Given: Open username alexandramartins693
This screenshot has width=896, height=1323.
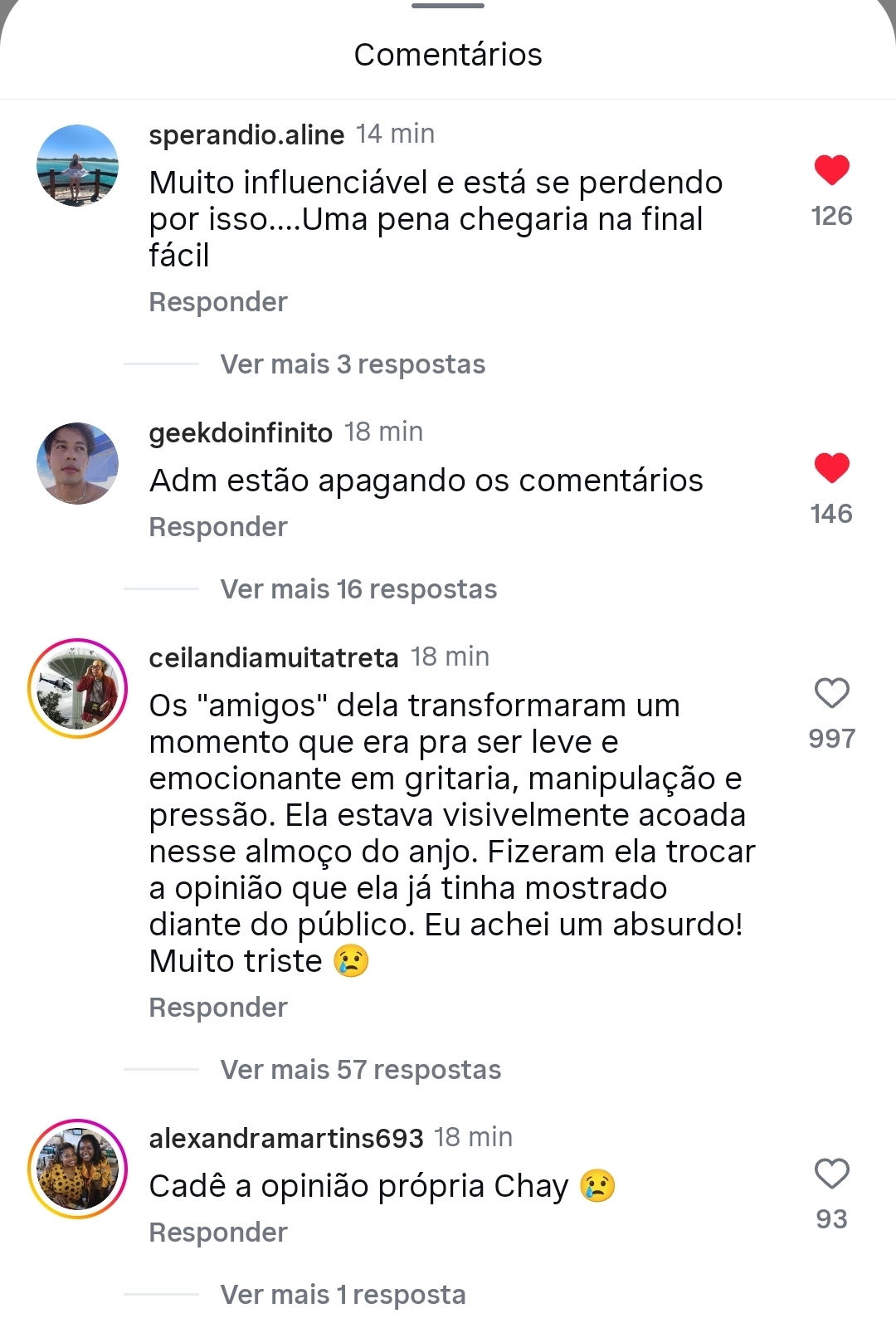Looking at the screenshot, I should (x=286, y=1138).
